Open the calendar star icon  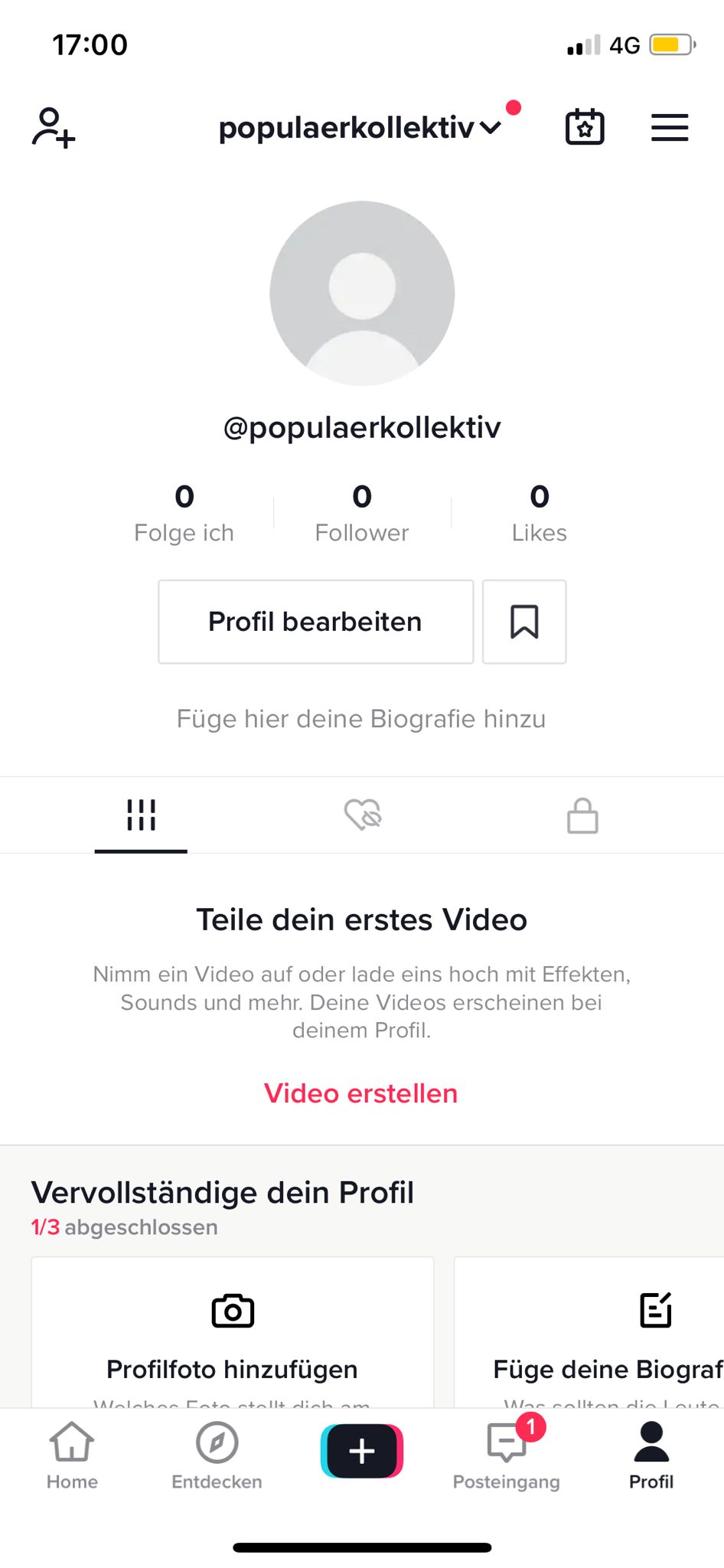click(x=585, y=127)
